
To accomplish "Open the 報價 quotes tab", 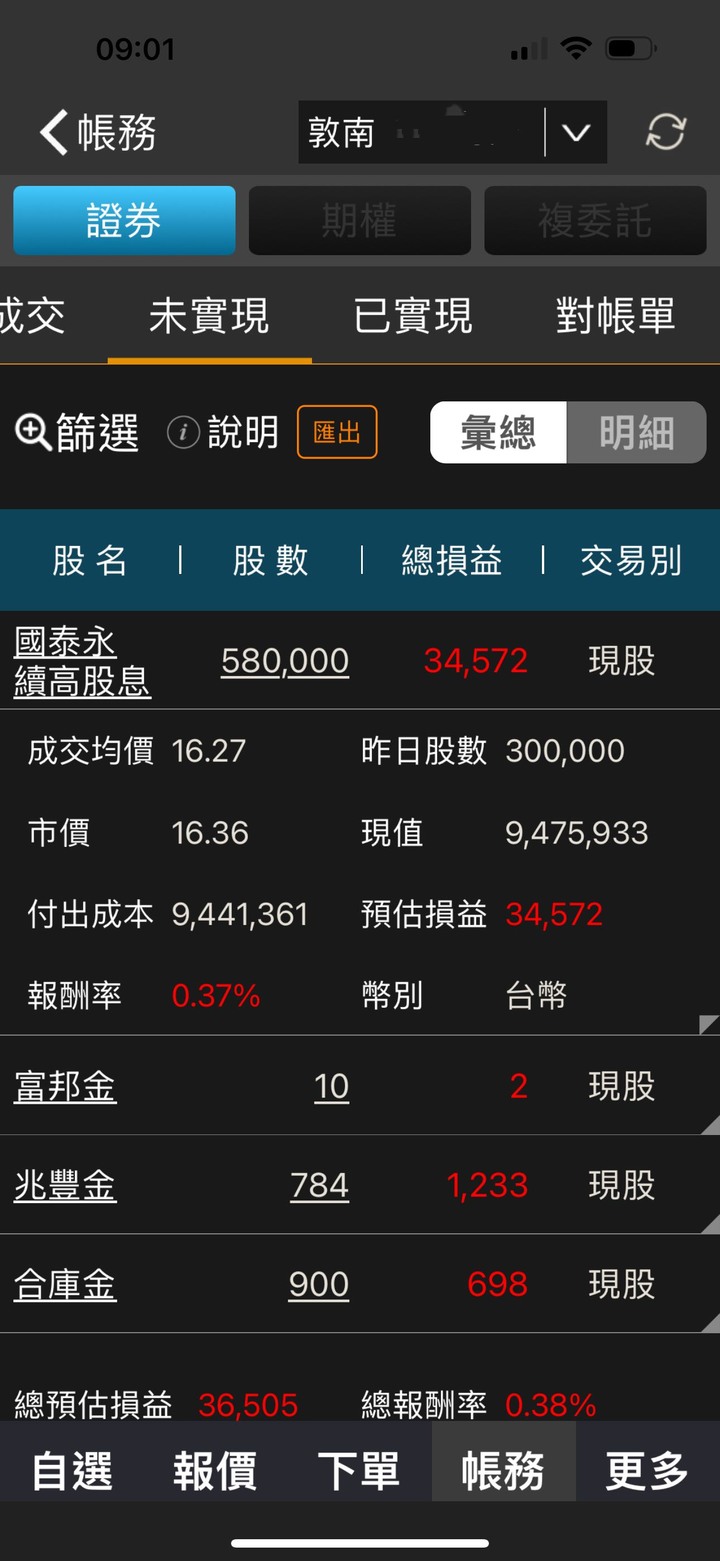I will (215, 1472).
